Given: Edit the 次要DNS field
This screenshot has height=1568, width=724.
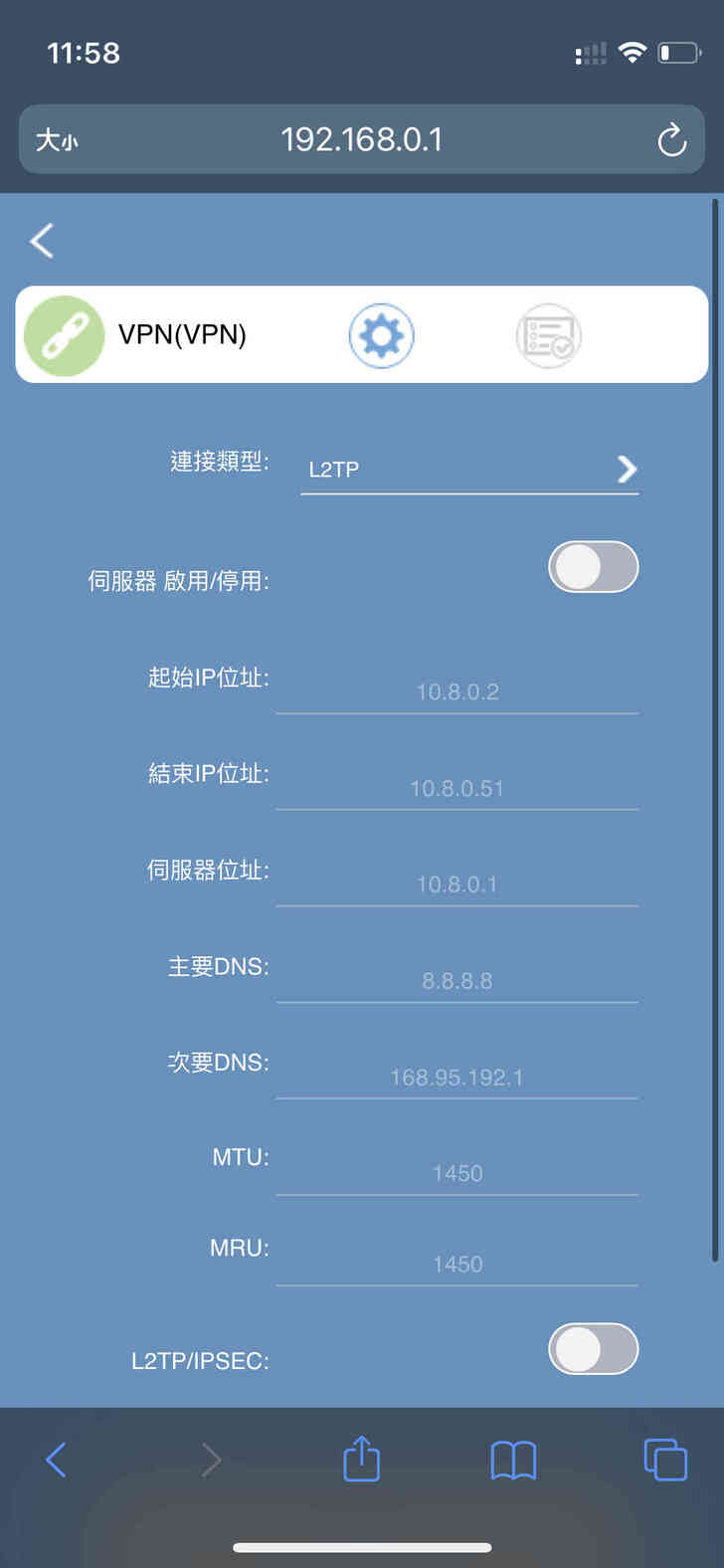Looking at the screenshot, I should (456, 1077).
